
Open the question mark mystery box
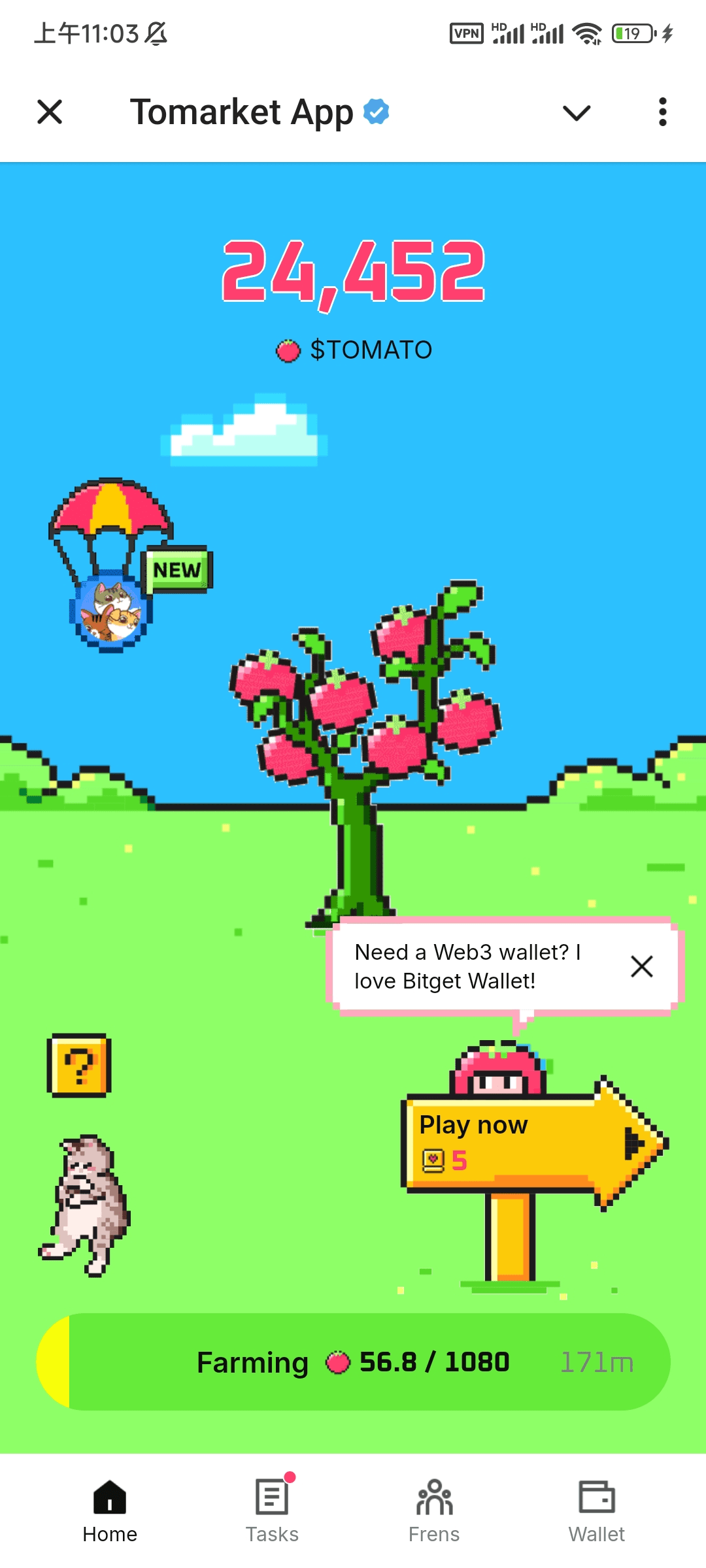(x=79, y=1066)
